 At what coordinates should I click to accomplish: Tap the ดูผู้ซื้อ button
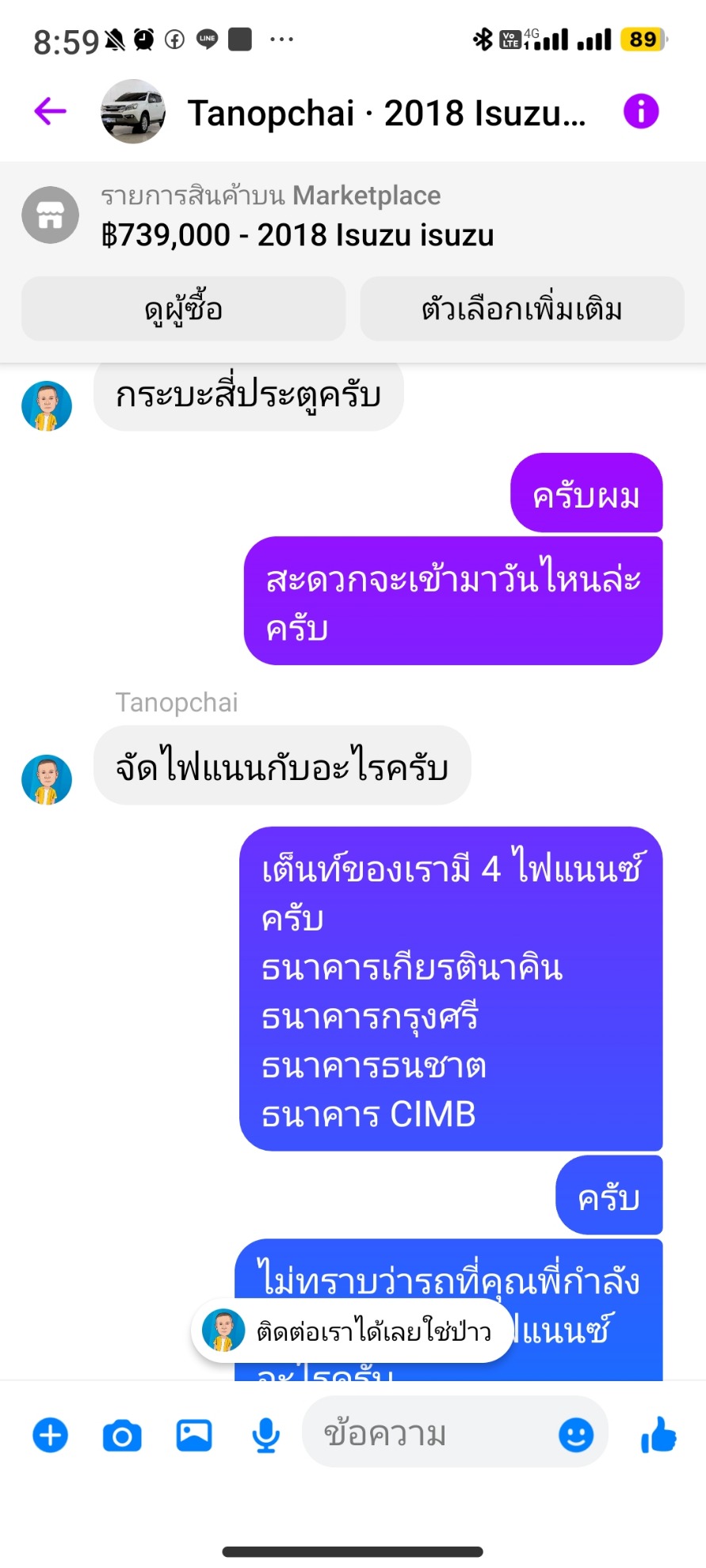[x=183, y=309]
